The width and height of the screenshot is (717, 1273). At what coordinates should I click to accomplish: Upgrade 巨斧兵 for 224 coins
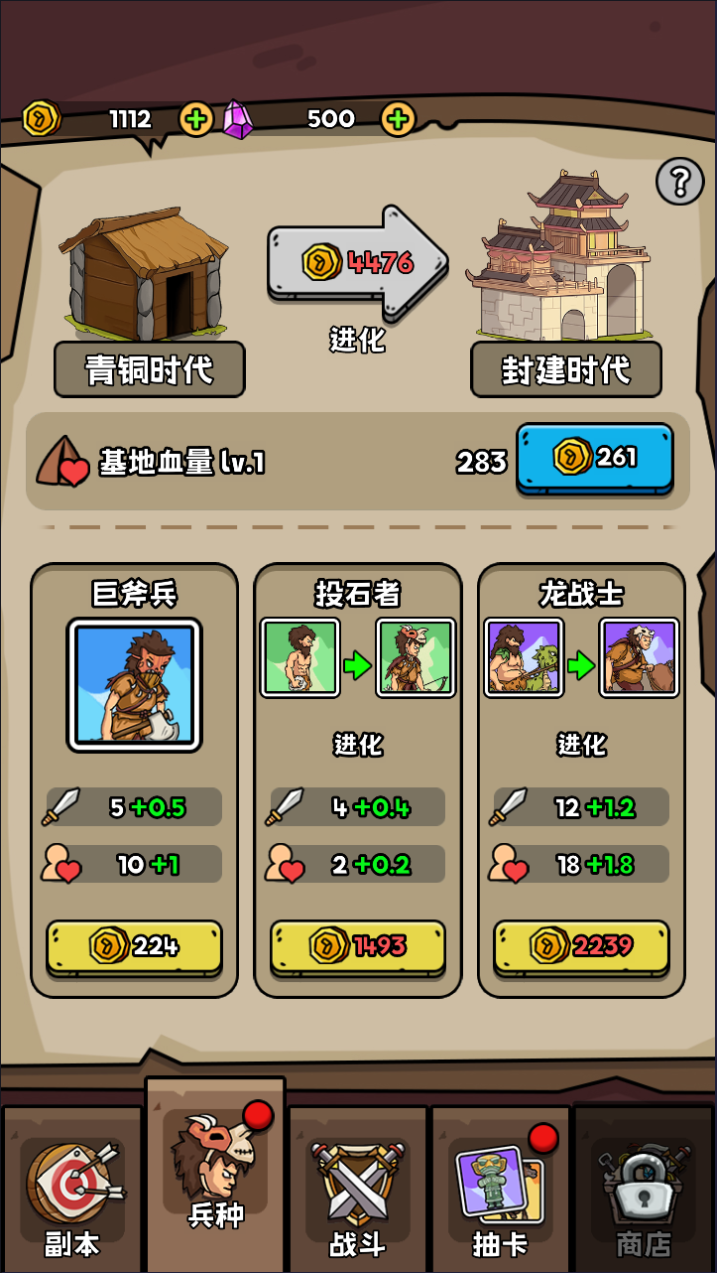[134, 946]
